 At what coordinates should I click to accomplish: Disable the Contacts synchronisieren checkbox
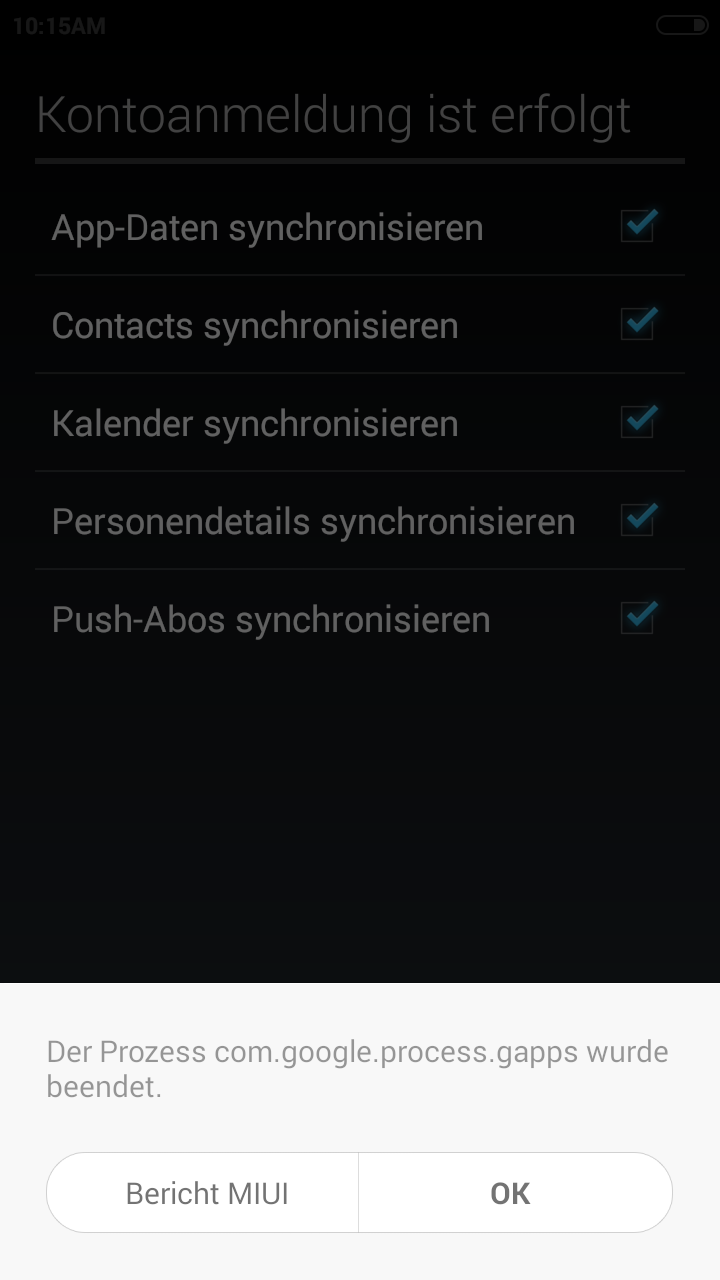click(637, 325)
